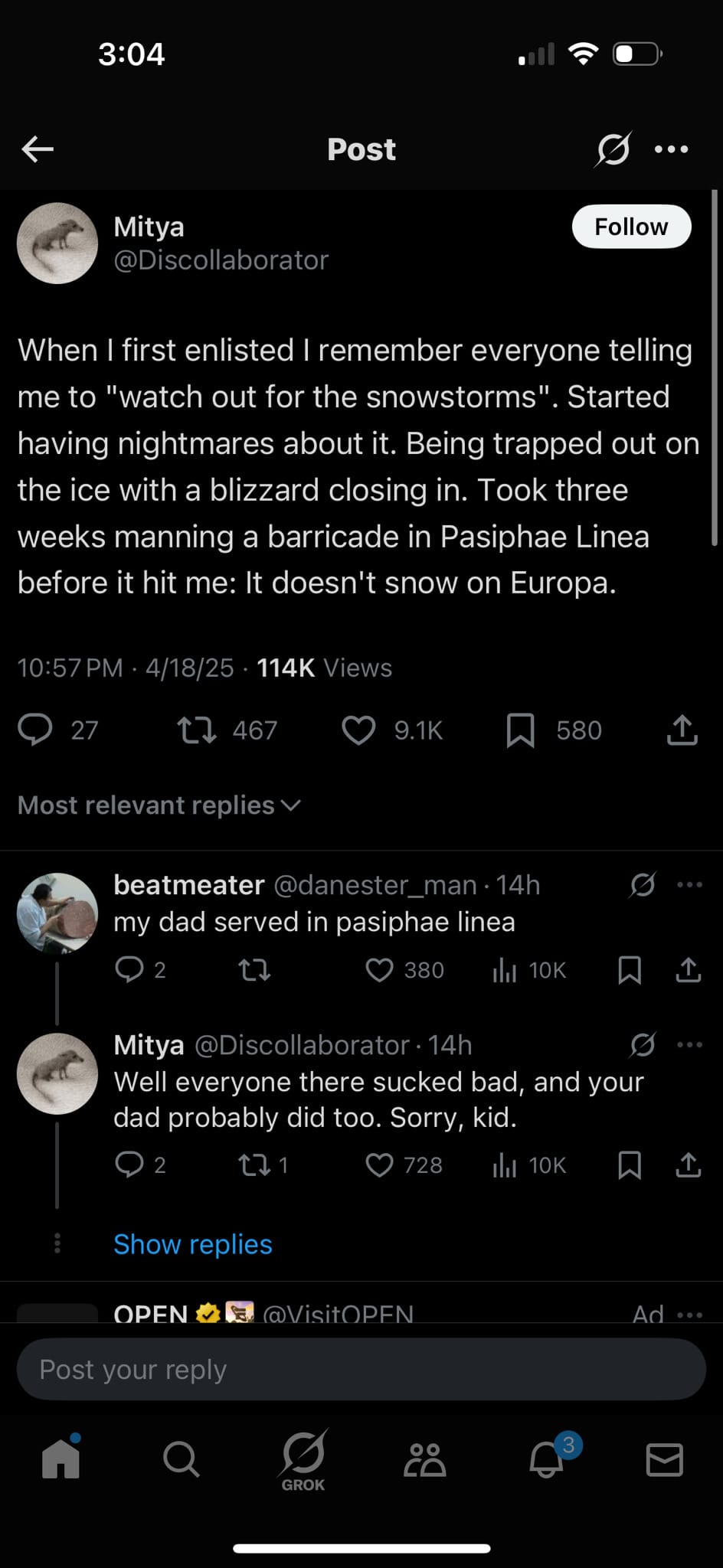Open beatmeater's profile picture
The width and height of the screenshot is (723, 1568).
coord(57,913)
